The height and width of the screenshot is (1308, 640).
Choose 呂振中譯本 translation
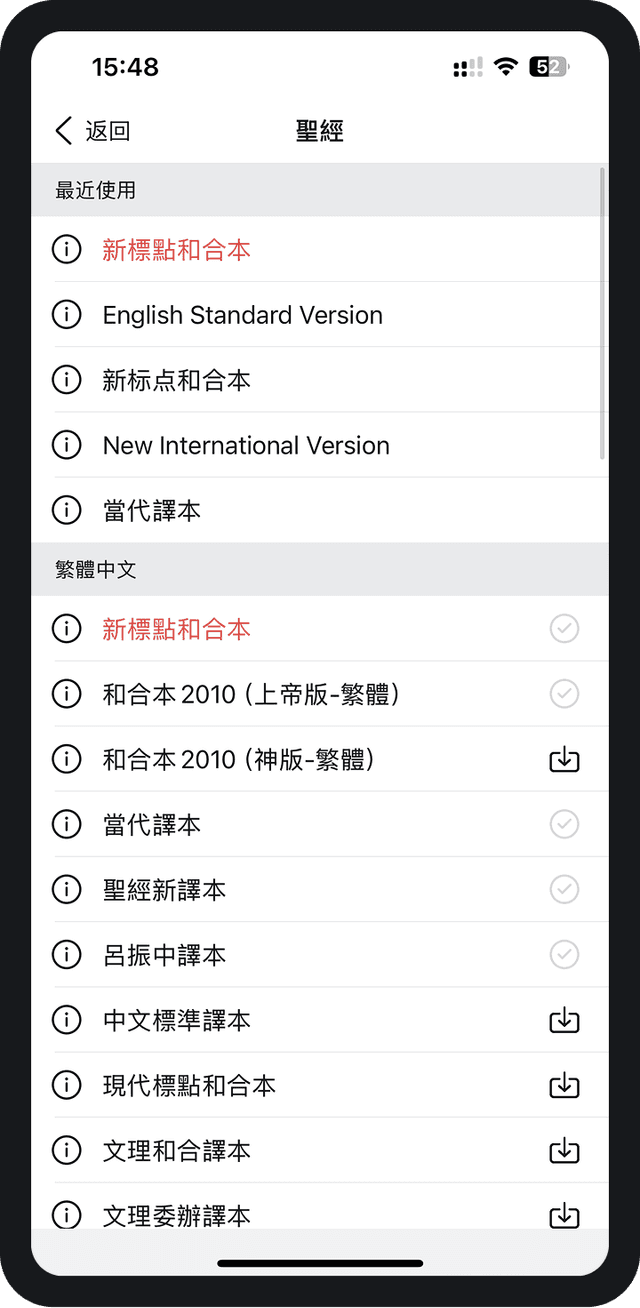point(164,956)
